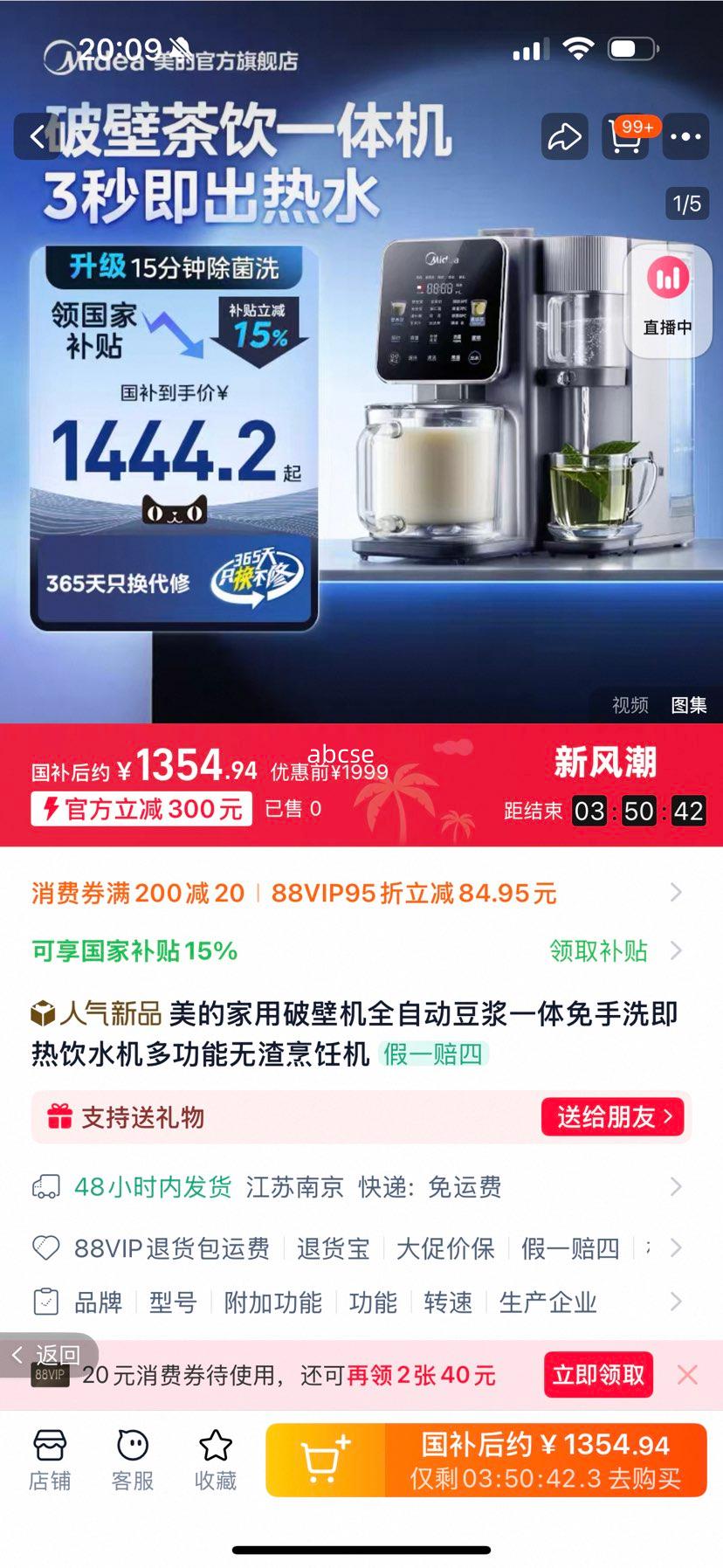Switch to the 视频 tab
Viewport: 723px width, 1568px height.
coord(631,705)
